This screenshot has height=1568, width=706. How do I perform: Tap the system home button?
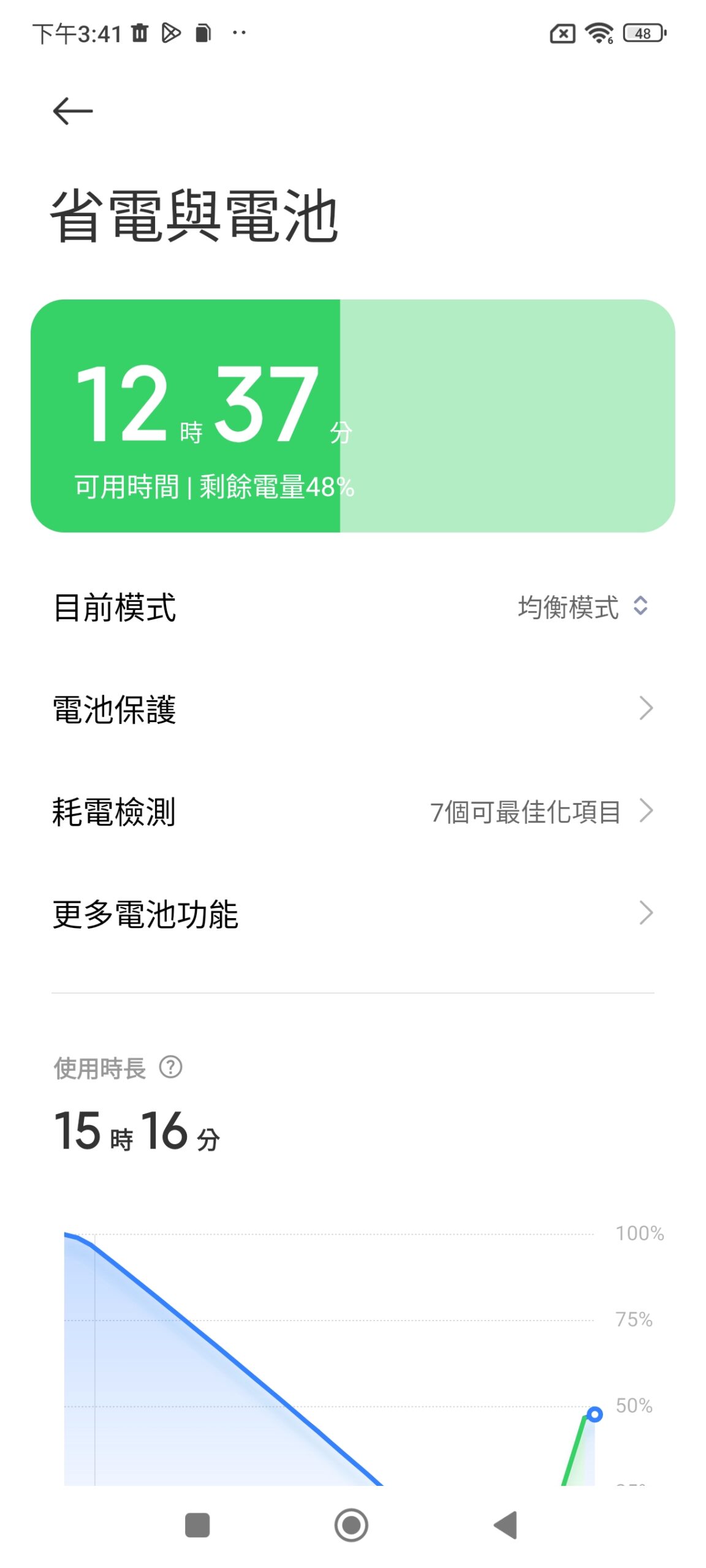(x=351, y=1525)
